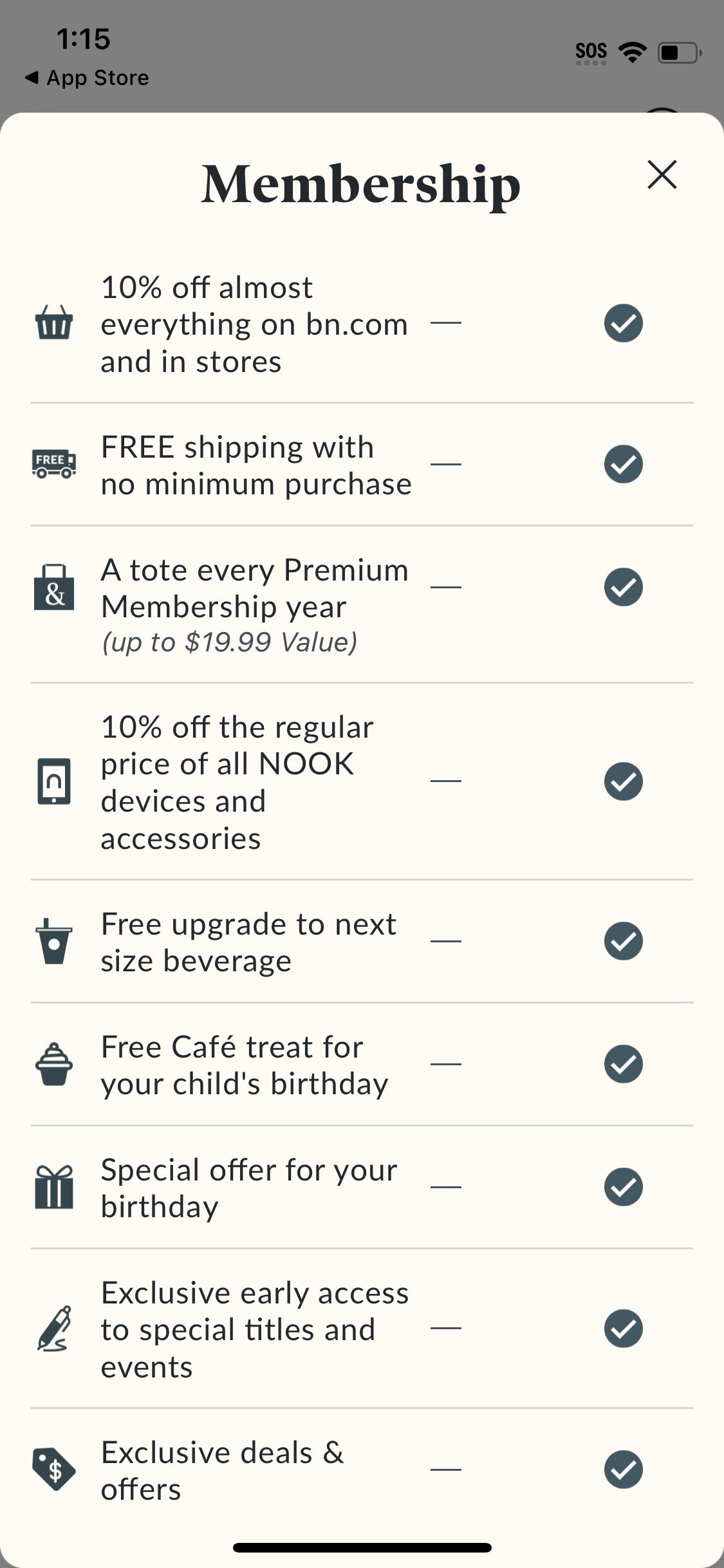Select the child's birthday treat row
724x1568 pixels.
pyautogui.click(x=243, y=1065)
